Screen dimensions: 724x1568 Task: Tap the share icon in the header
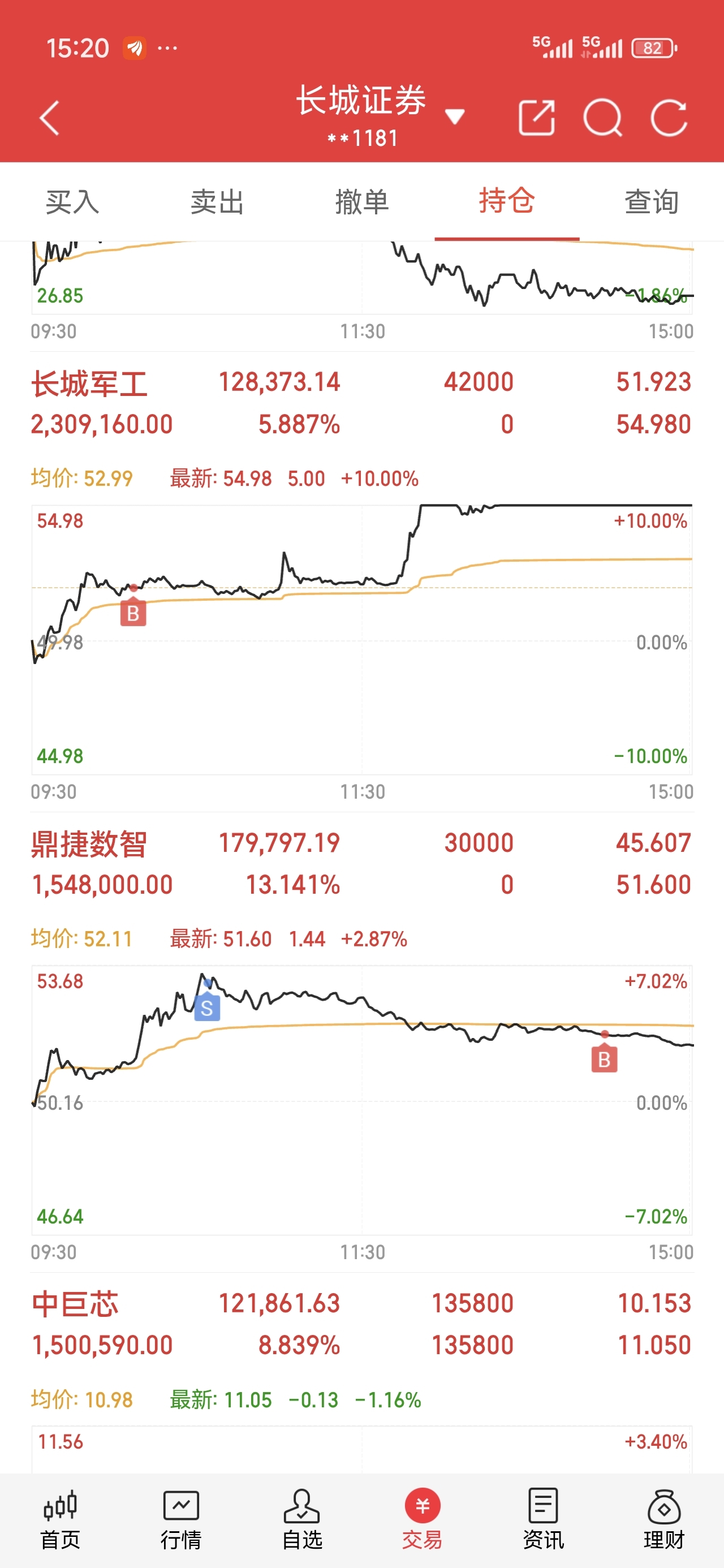pos(536,118)
